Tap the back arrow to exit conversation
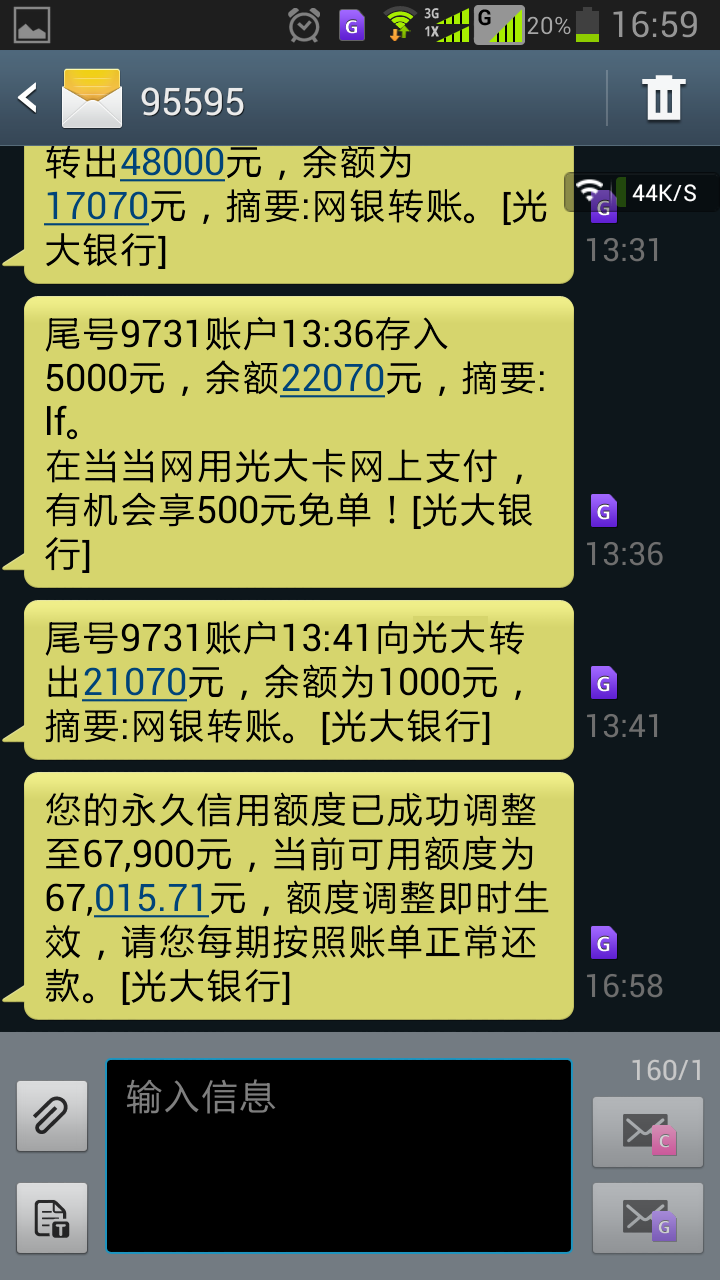 (27, 99)
